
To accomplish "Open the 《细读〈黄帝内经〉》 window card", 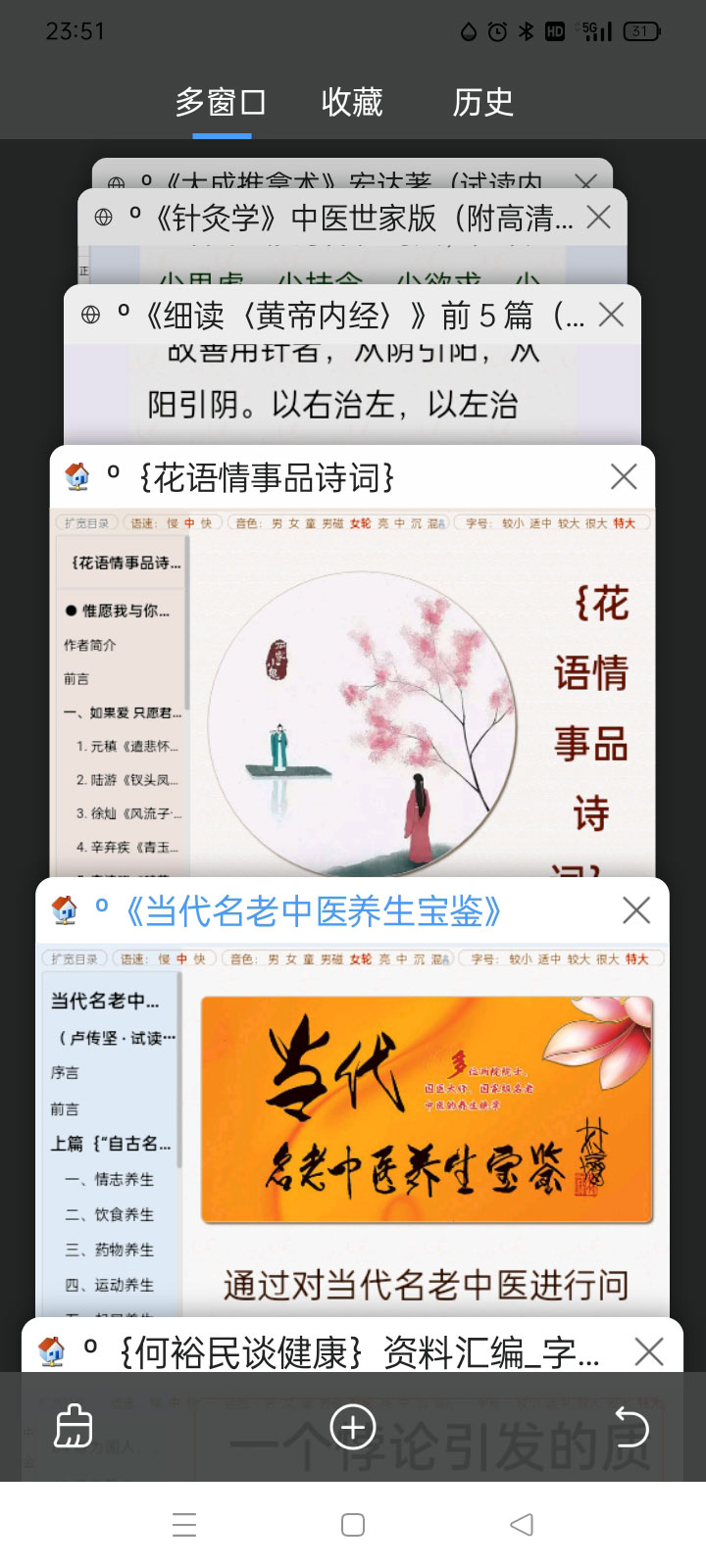I will tap(353, 392).
